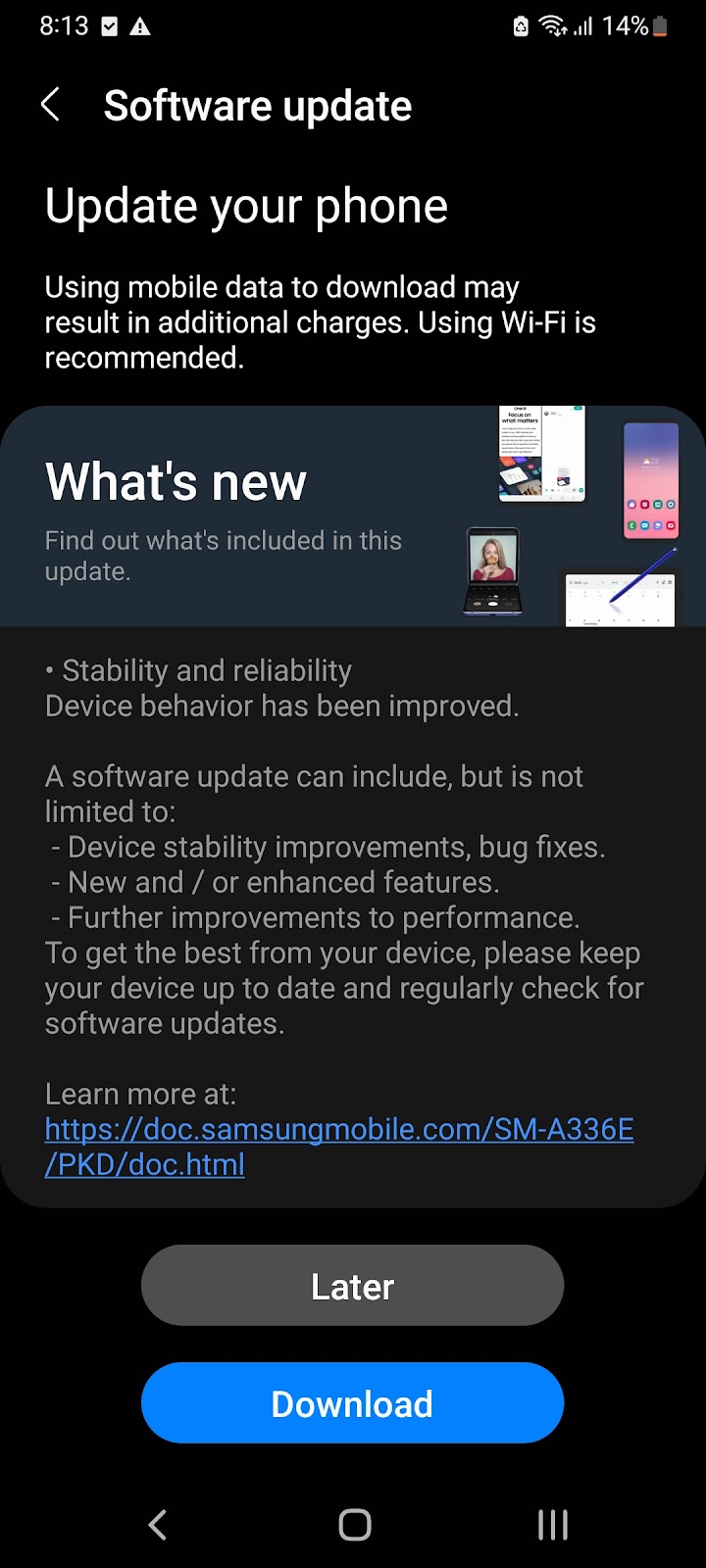Viewport: 706px width, 1568px height.
Task: Open recent apps from navigation bar
Action: coord(552,1524)
